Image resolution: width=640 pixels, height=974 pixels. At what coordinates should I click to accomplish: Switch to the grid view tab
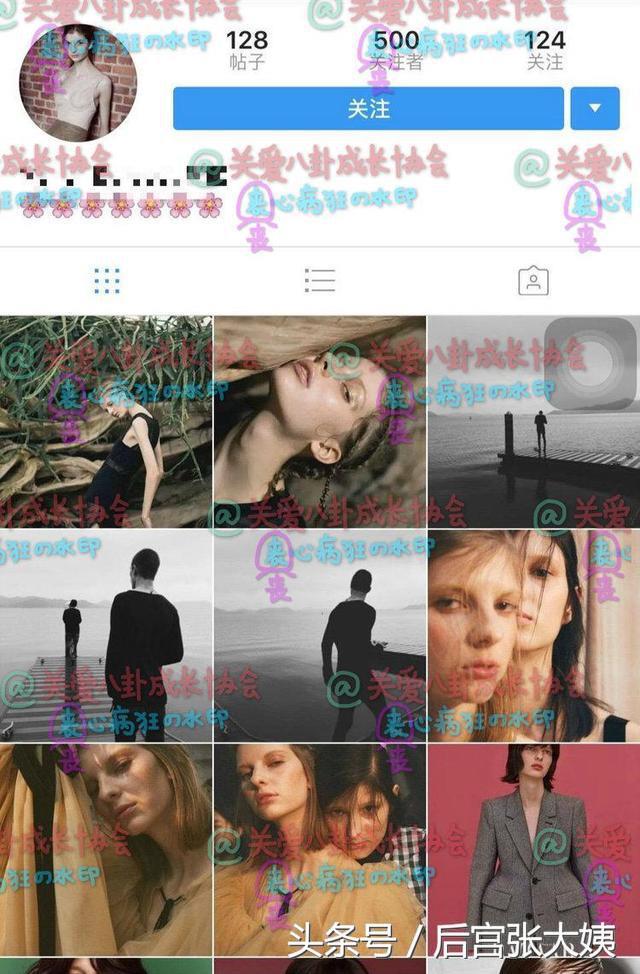pos(107,281)
